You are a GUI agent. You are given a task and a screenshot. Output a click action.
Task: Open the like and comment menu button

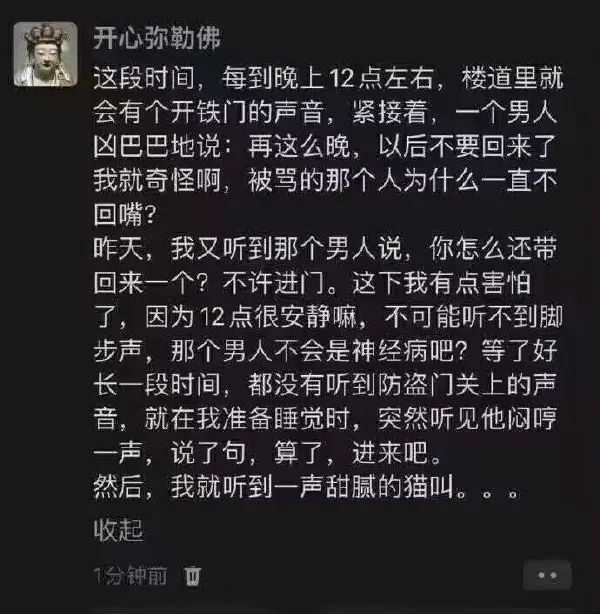pyautogui.click(x=547, y=576)
